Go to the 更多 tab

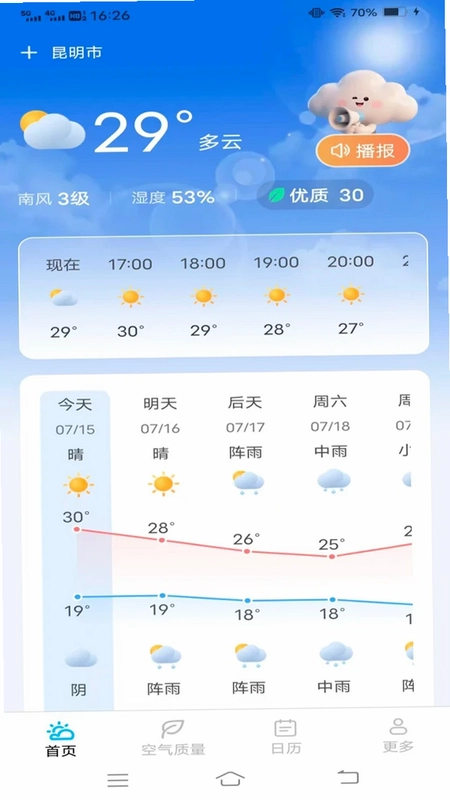[398, 736]
